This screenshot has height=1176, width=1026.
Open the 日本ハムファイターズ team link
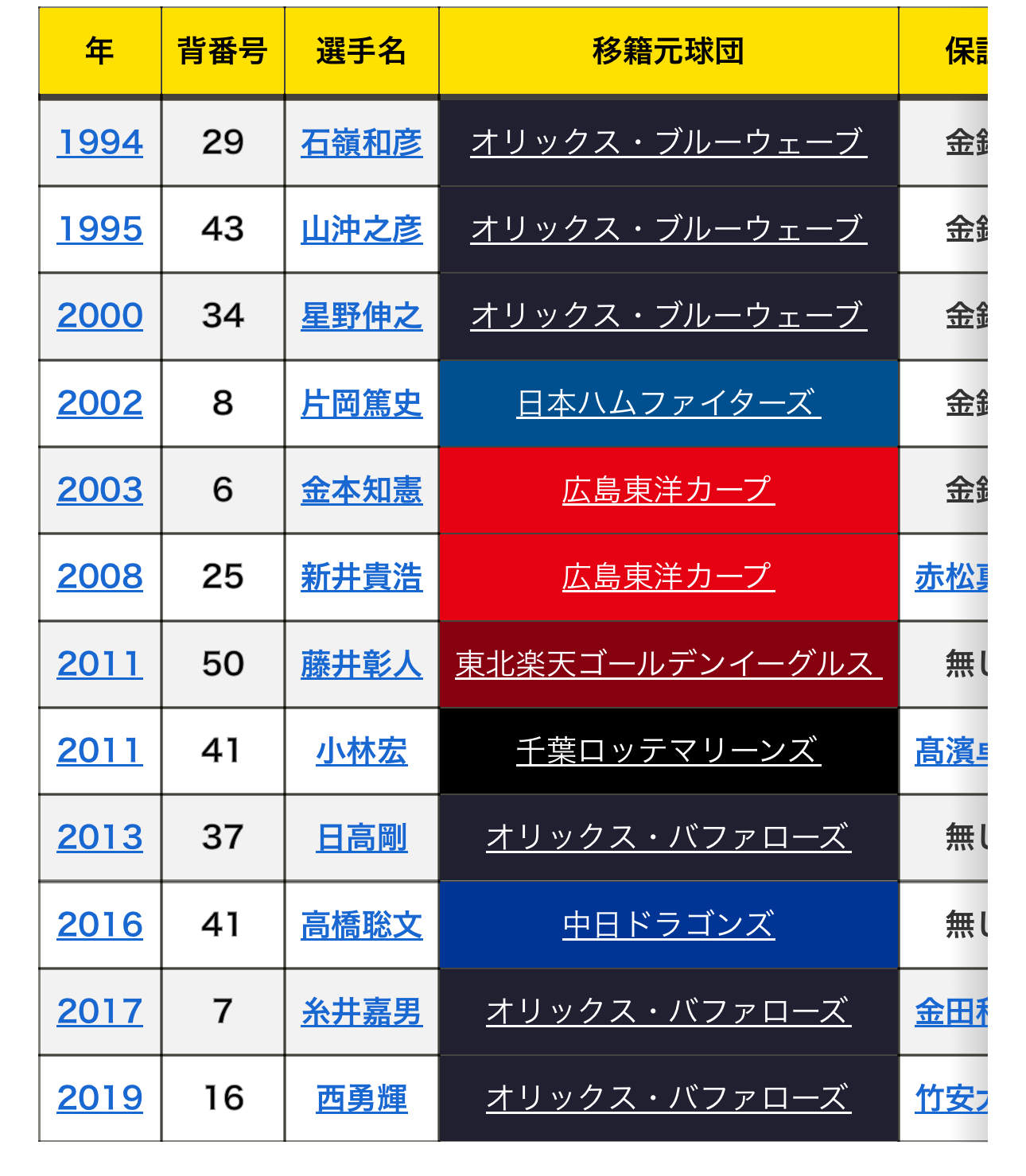(668, 403)
